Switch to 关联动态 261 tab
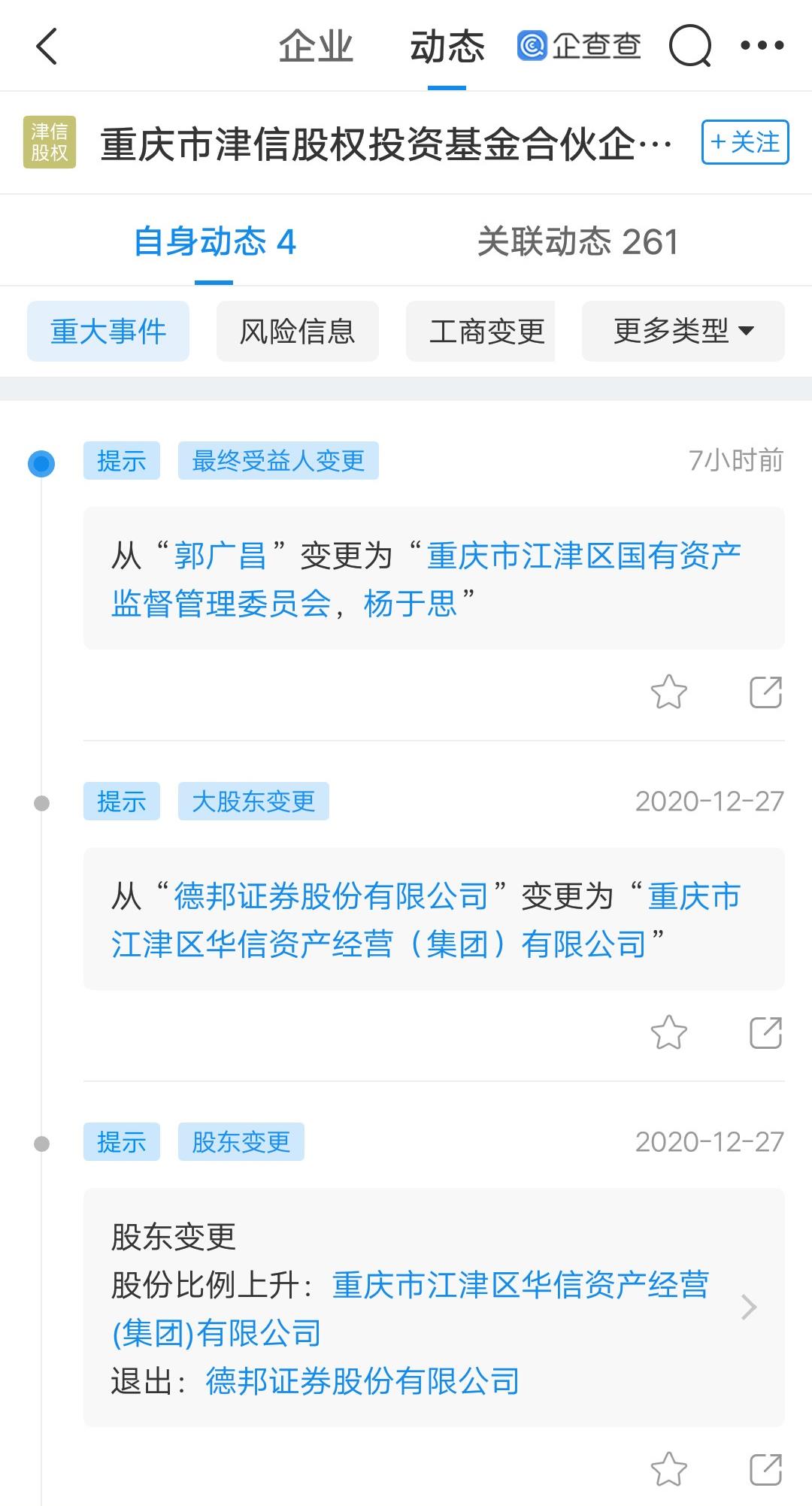Screen dimensions: 812x1506 click(577, 242)
